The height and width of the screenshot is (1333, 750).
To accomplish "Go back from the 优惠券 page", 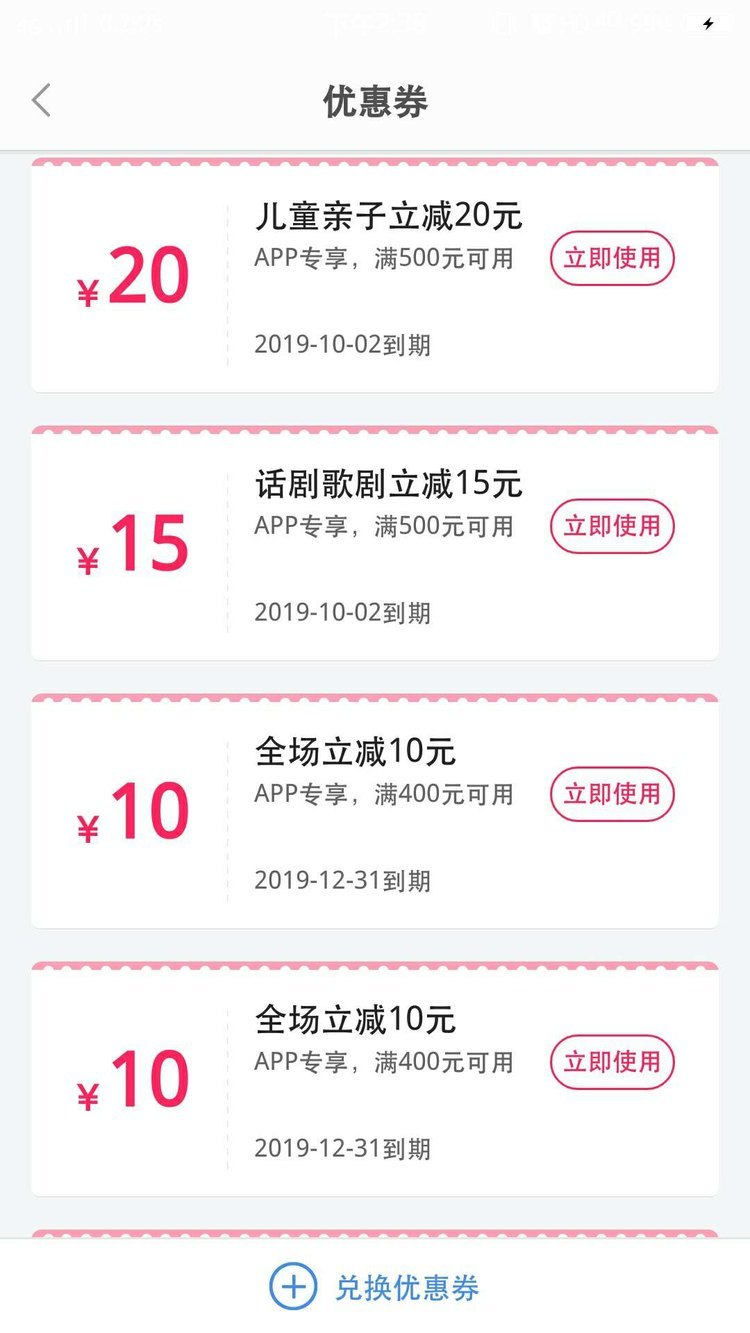I will pyautogui.click(x=41, y=100).
